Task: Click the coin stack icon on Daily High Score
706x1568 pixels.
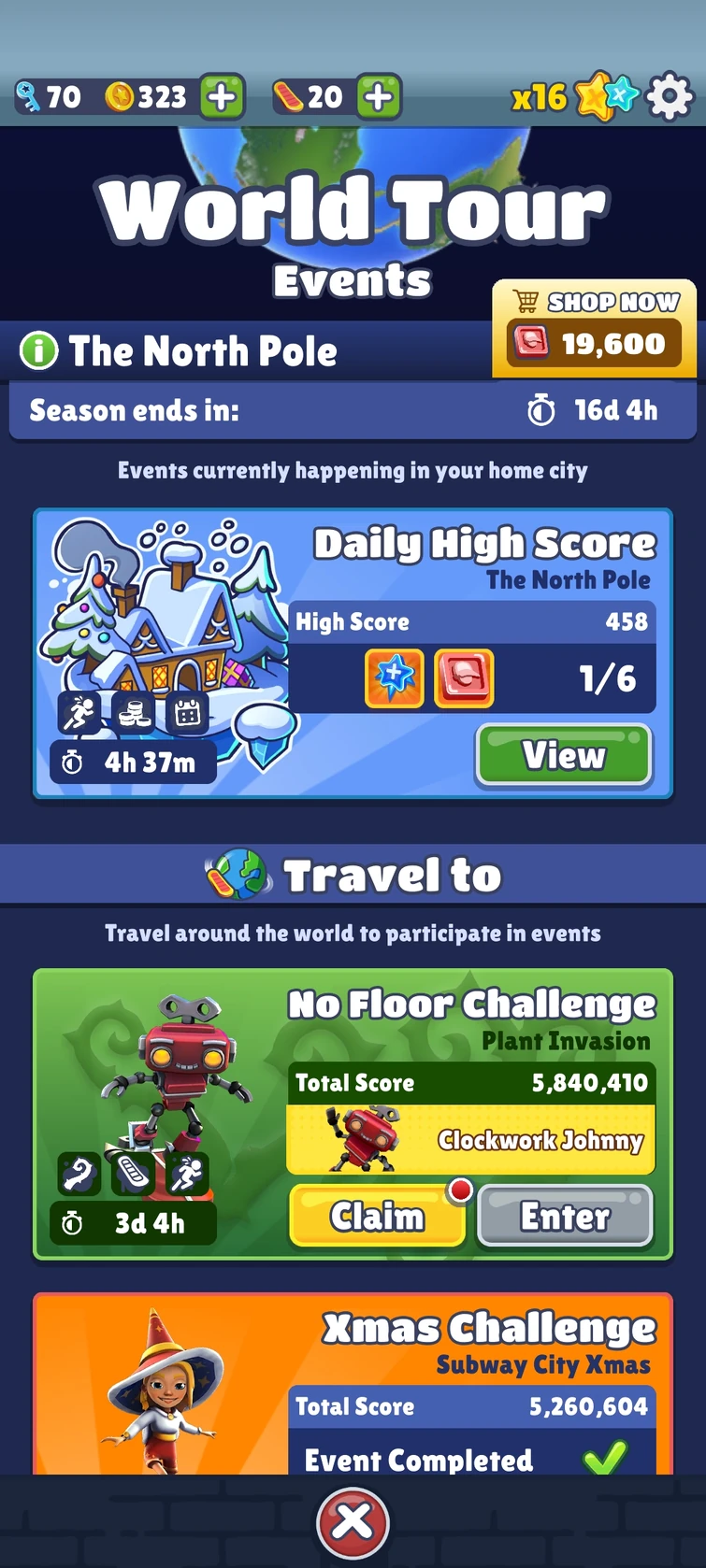Action: pos(135,711)
